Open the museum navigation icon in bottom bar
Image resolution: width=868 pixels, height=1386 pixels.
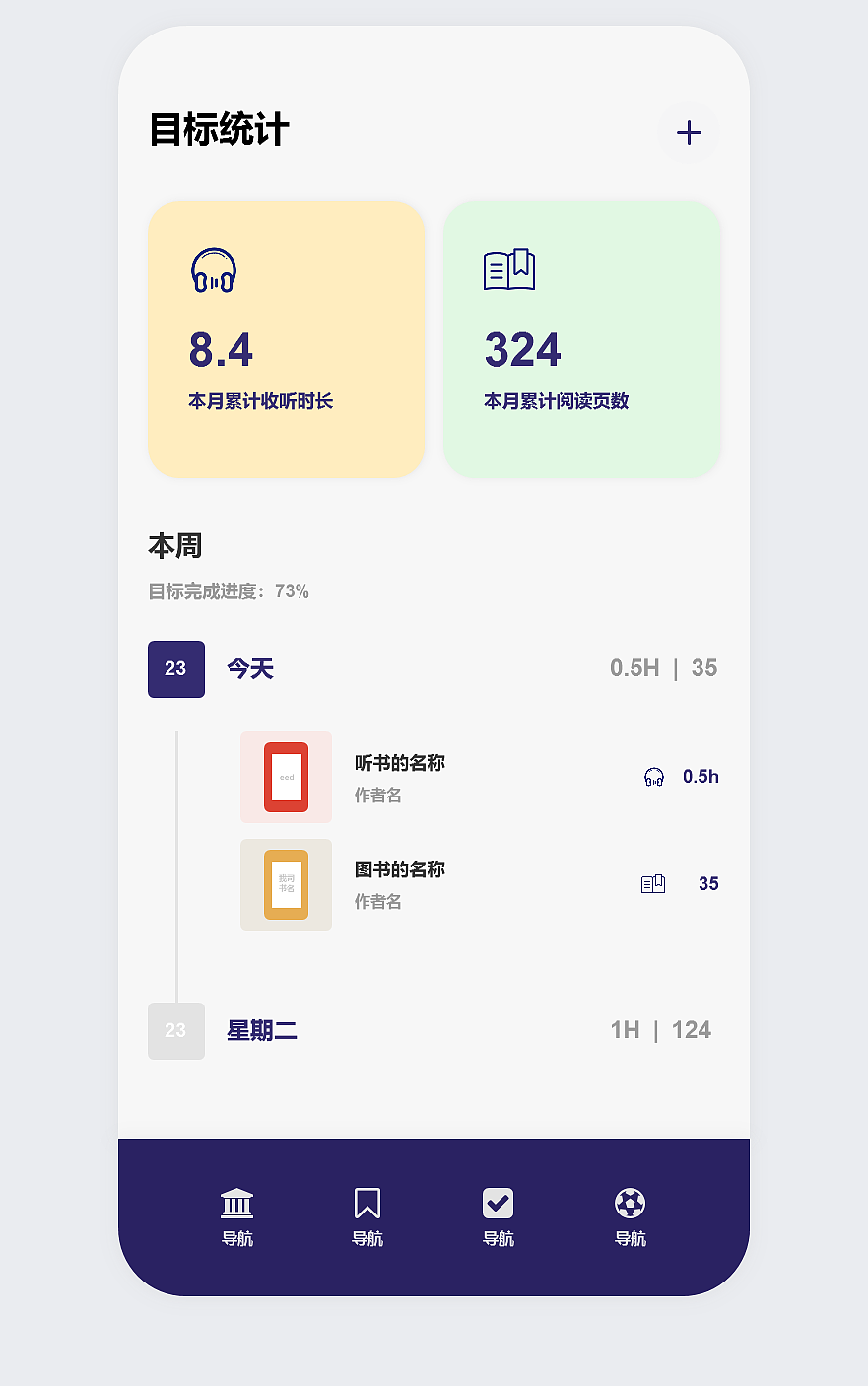[236, 1203]
